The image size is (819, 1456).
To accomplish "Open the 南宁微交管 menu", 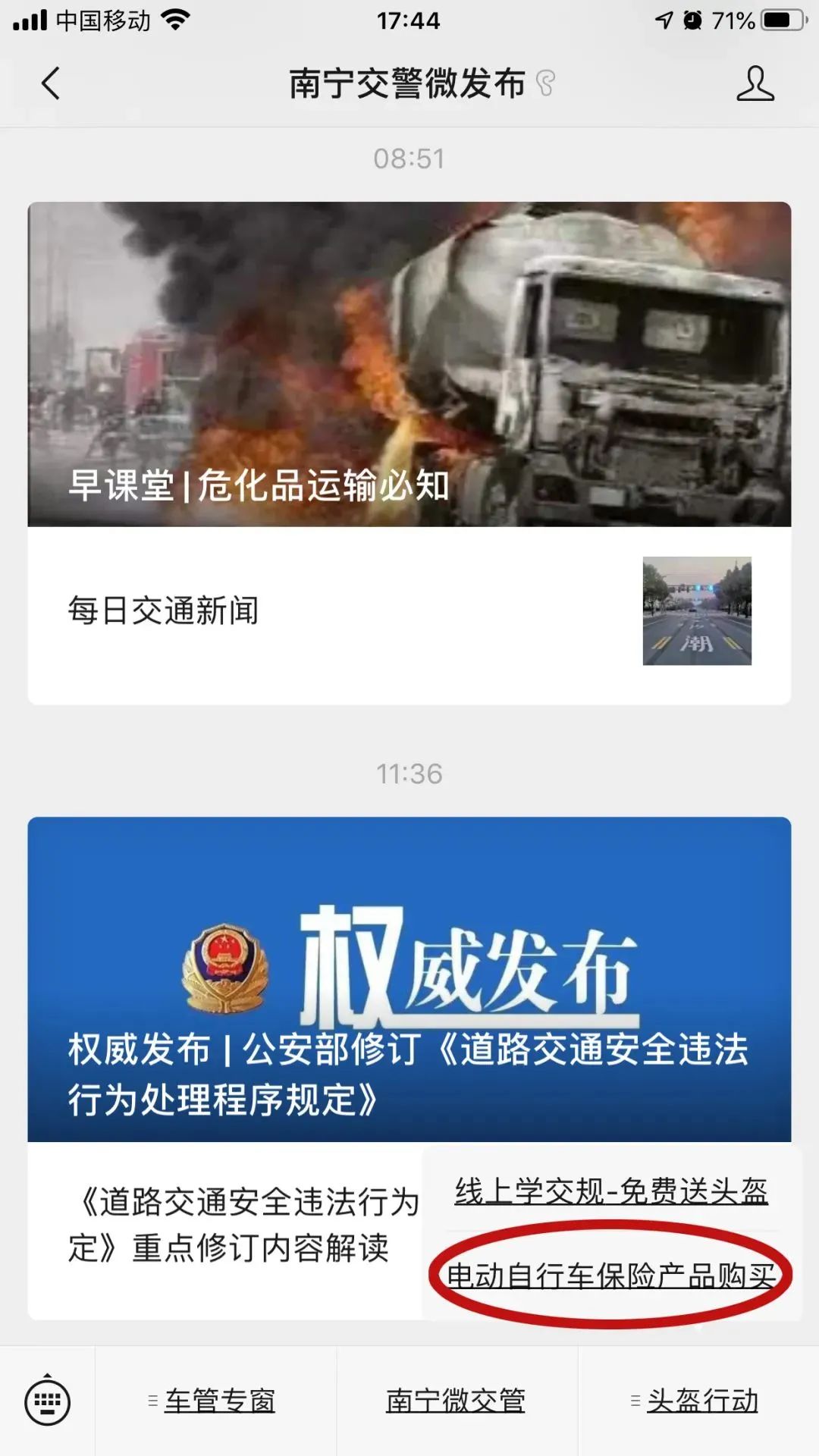I will 456,1401.
